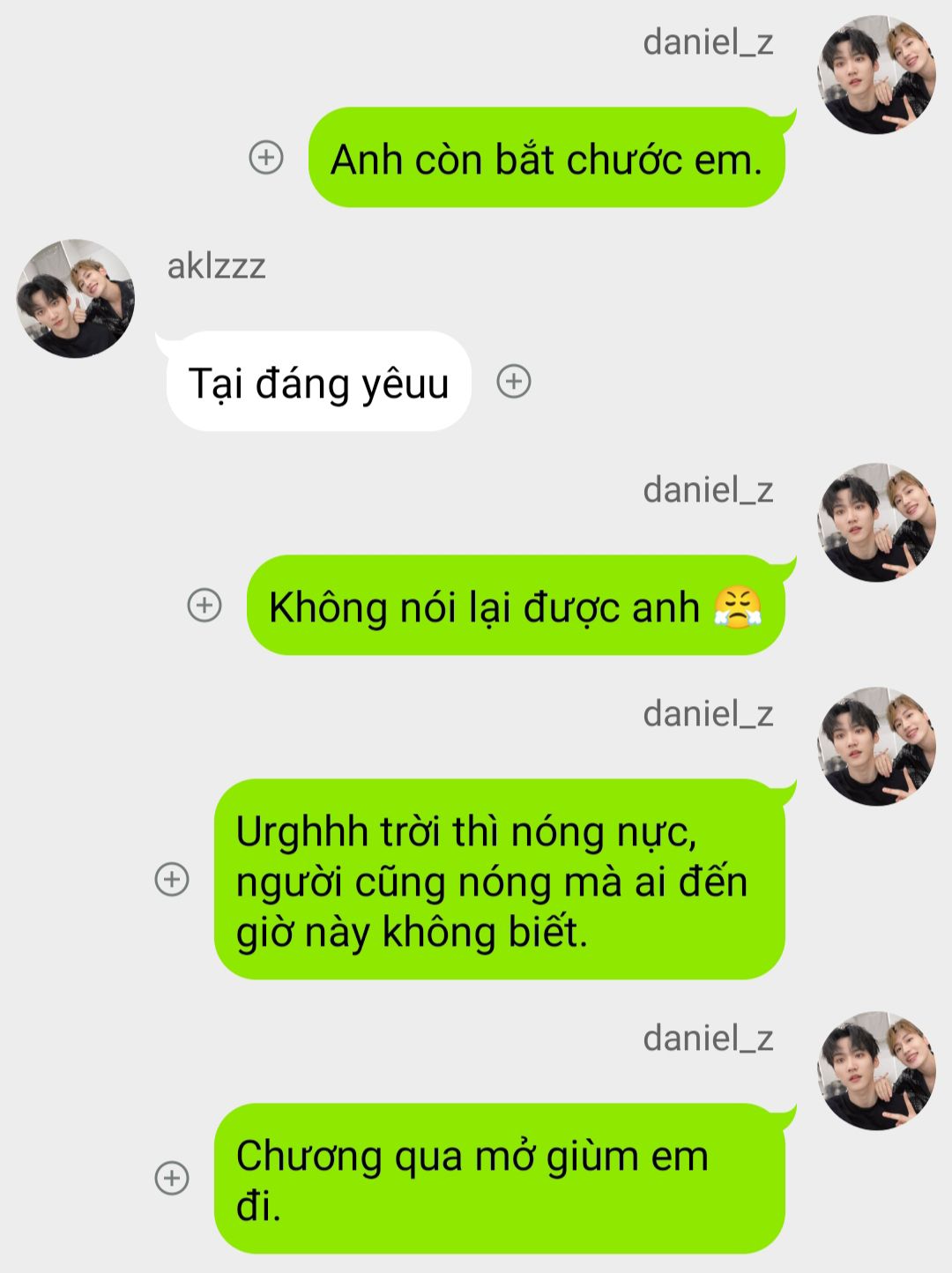Open aklzzz's profile picture
Screen dimensions: 952x1273
click(76, 298)
